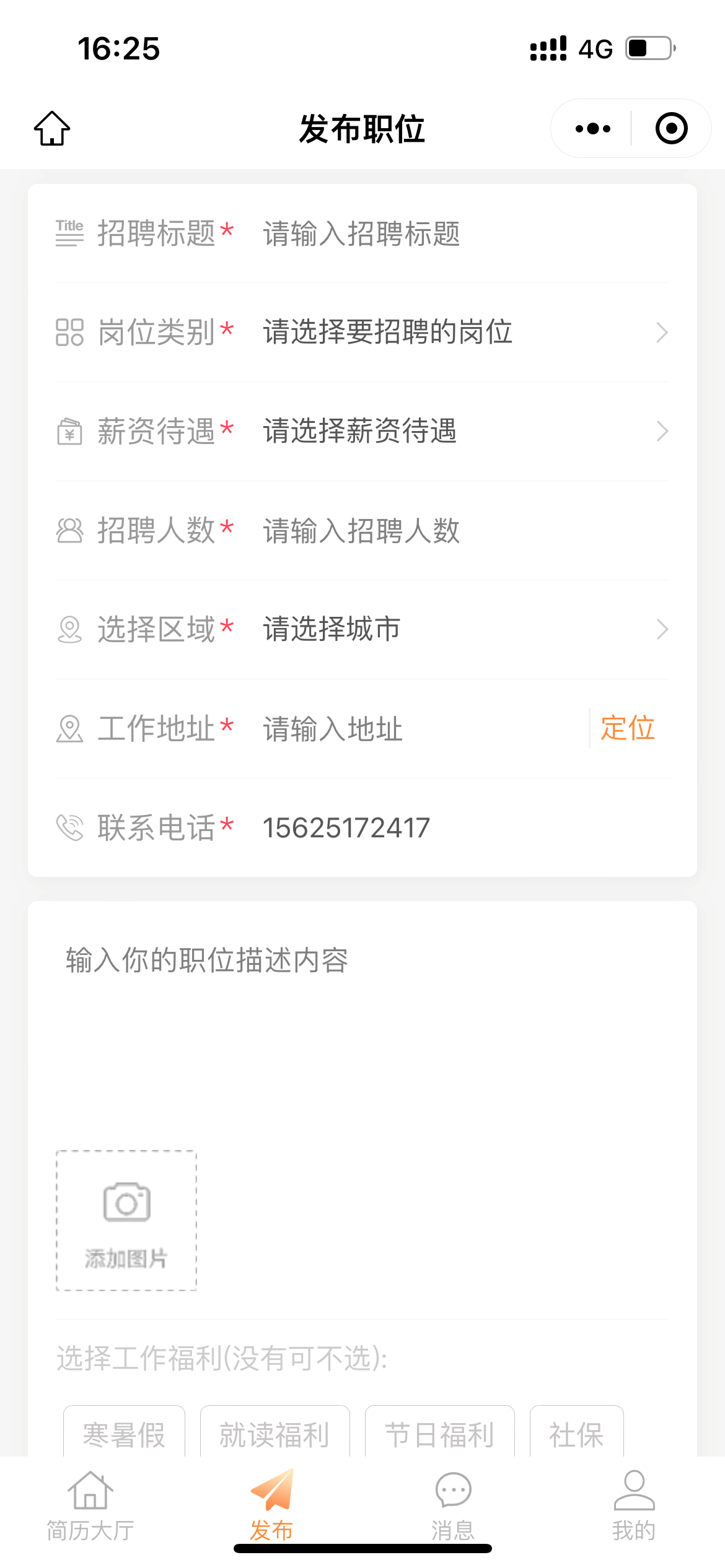Close the mini program with the circle icon
This screenshot has height=1568, width=725.
[x=672, y=128]
